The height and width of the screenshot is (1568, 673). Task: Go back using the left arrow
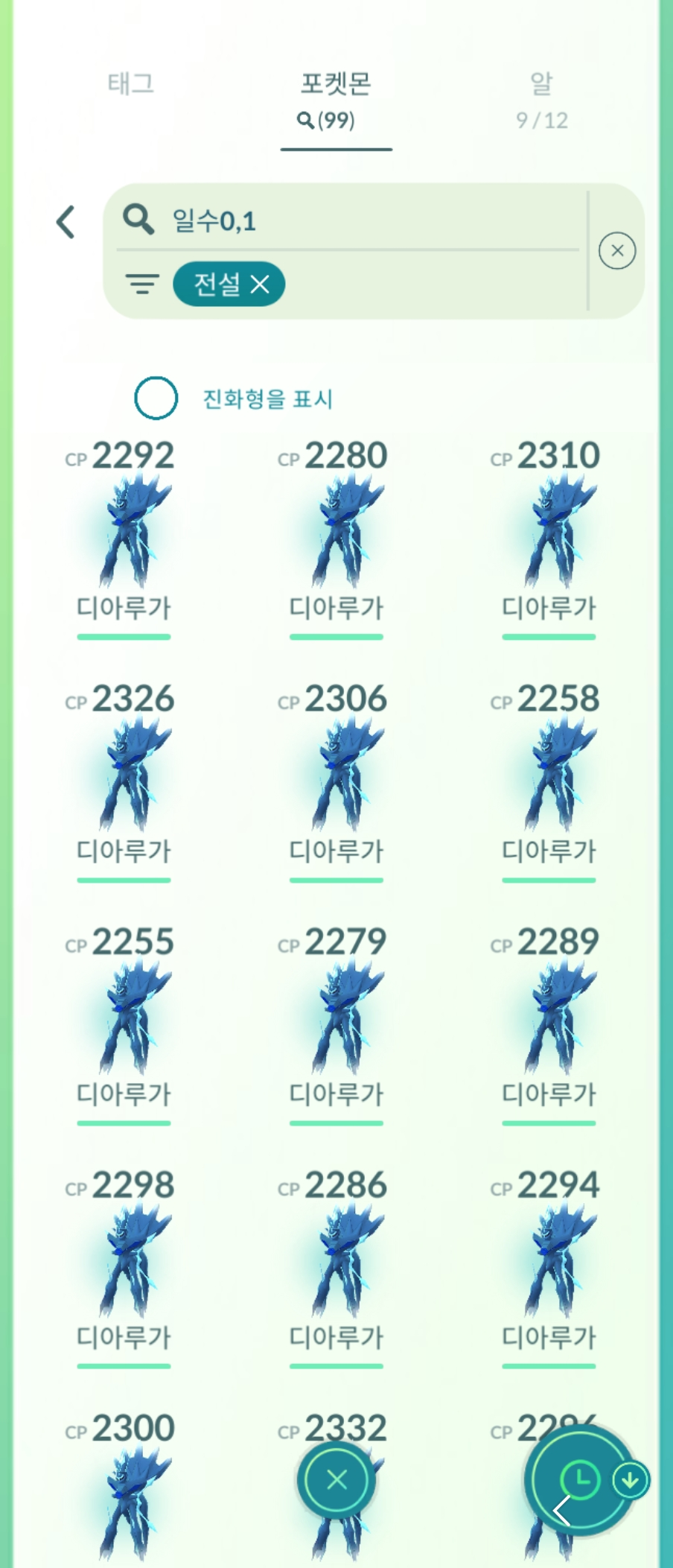(x=66, y=222)
